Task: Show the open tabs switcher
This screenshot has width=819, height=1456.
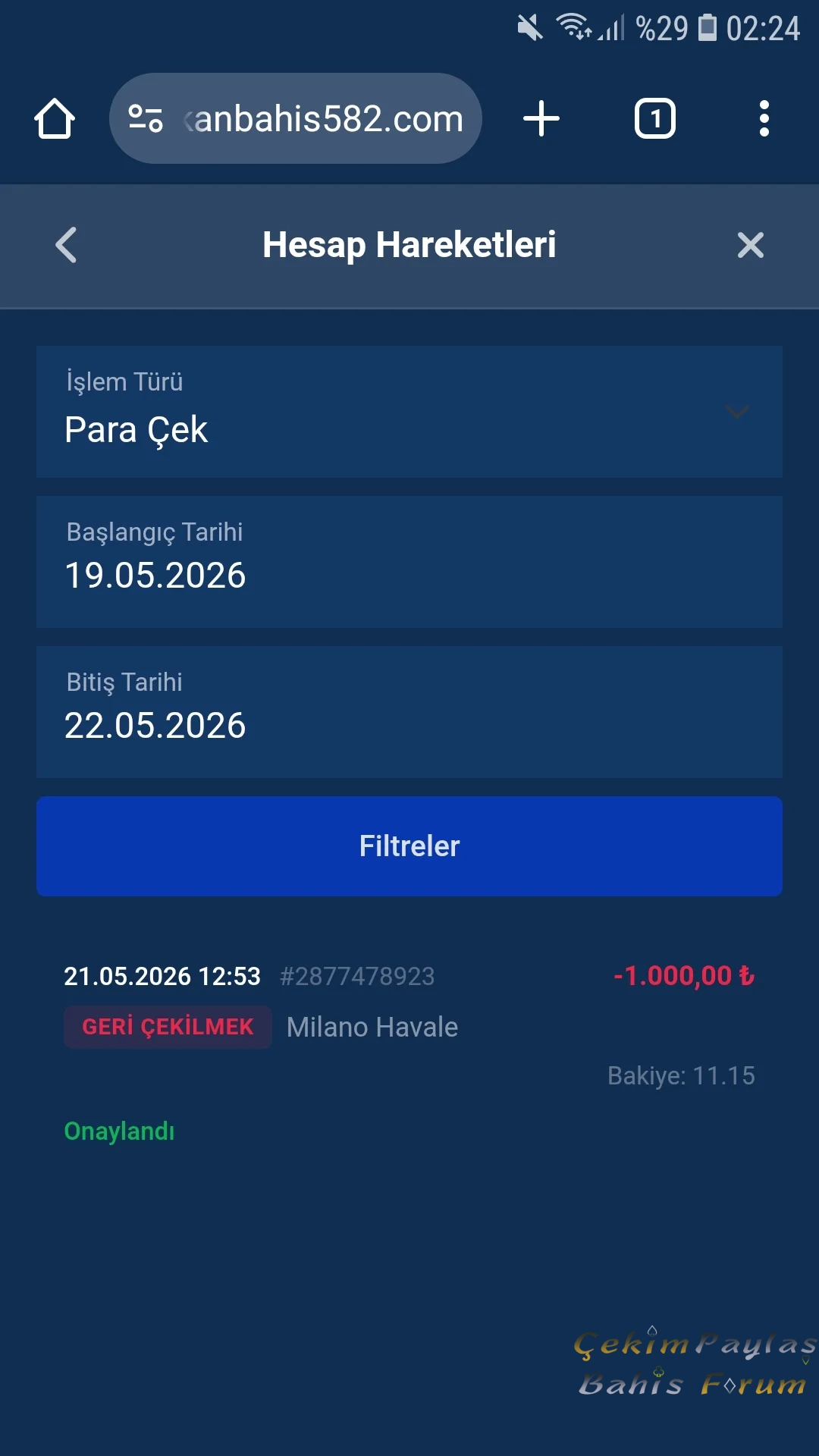Action: click(x=655, y=119)
